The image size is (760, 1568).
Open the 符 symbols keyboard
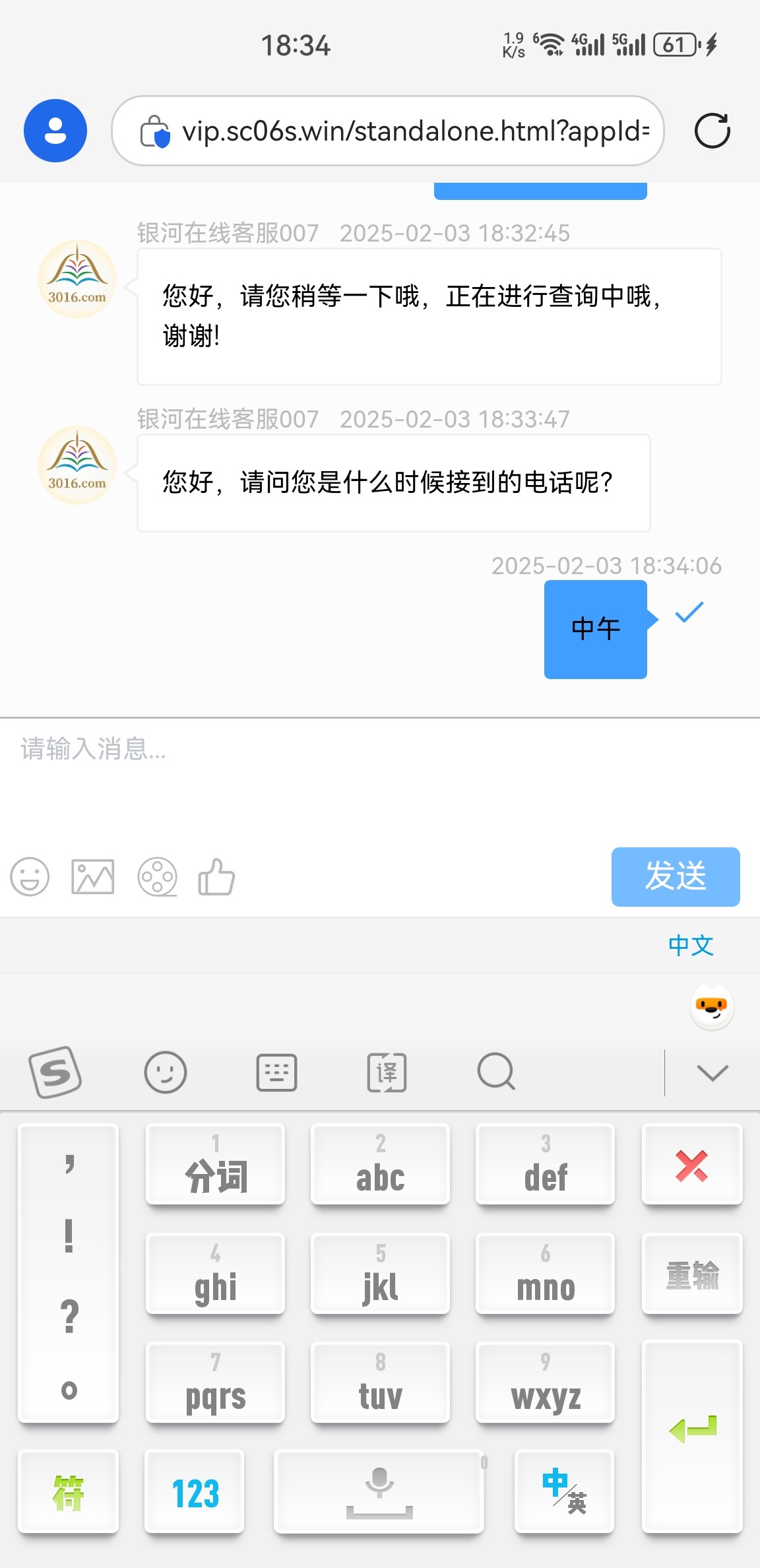[69, 1493]
